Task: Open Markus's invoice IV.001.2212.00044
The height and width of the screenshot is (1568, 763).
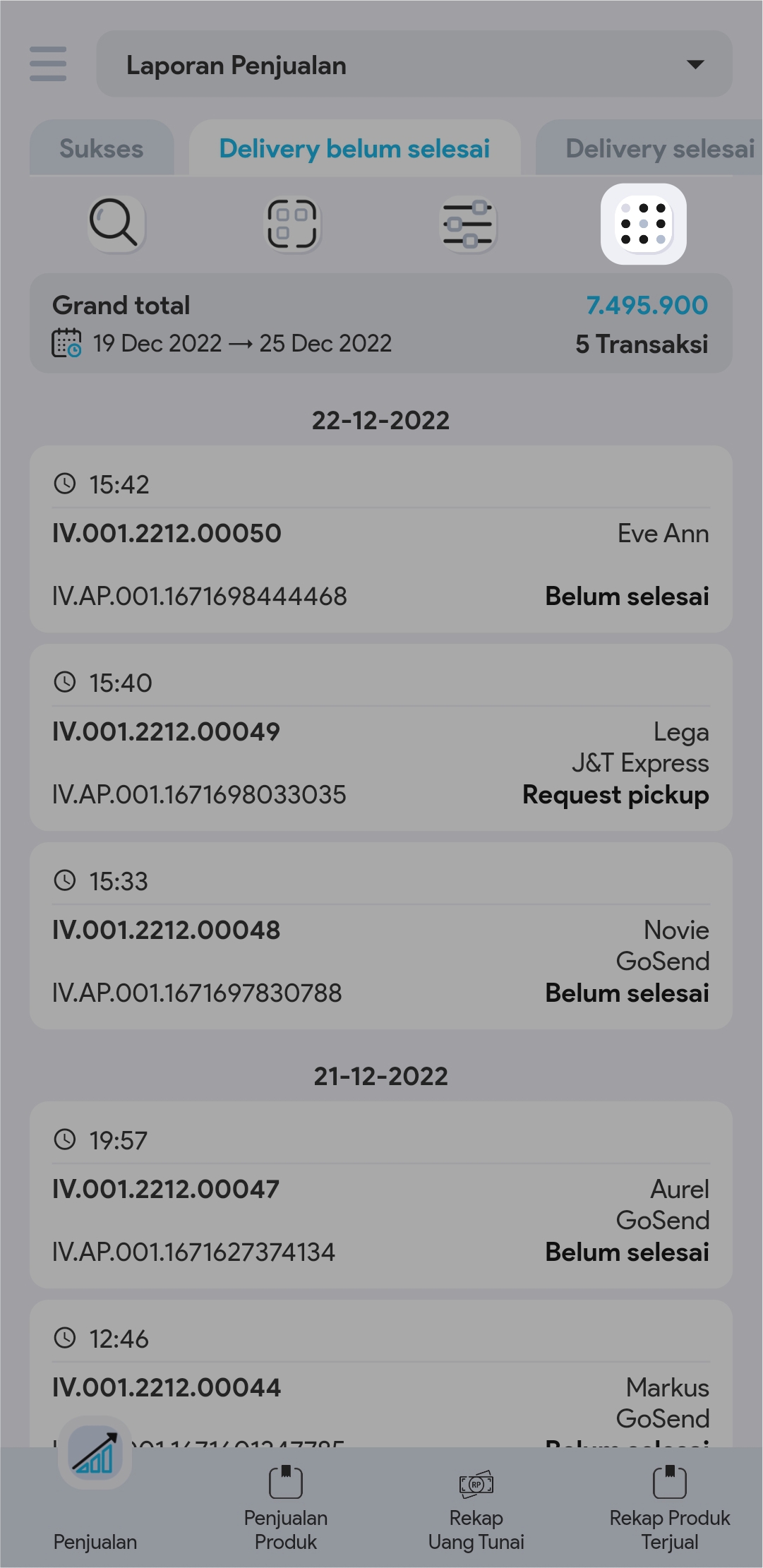Action: [x=380, y=1377]
